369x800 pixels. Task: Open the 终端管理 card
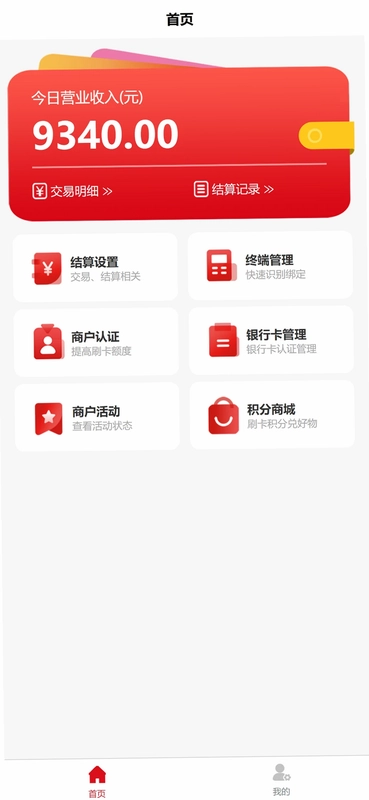pyautogui.click(x=270, y=266)
